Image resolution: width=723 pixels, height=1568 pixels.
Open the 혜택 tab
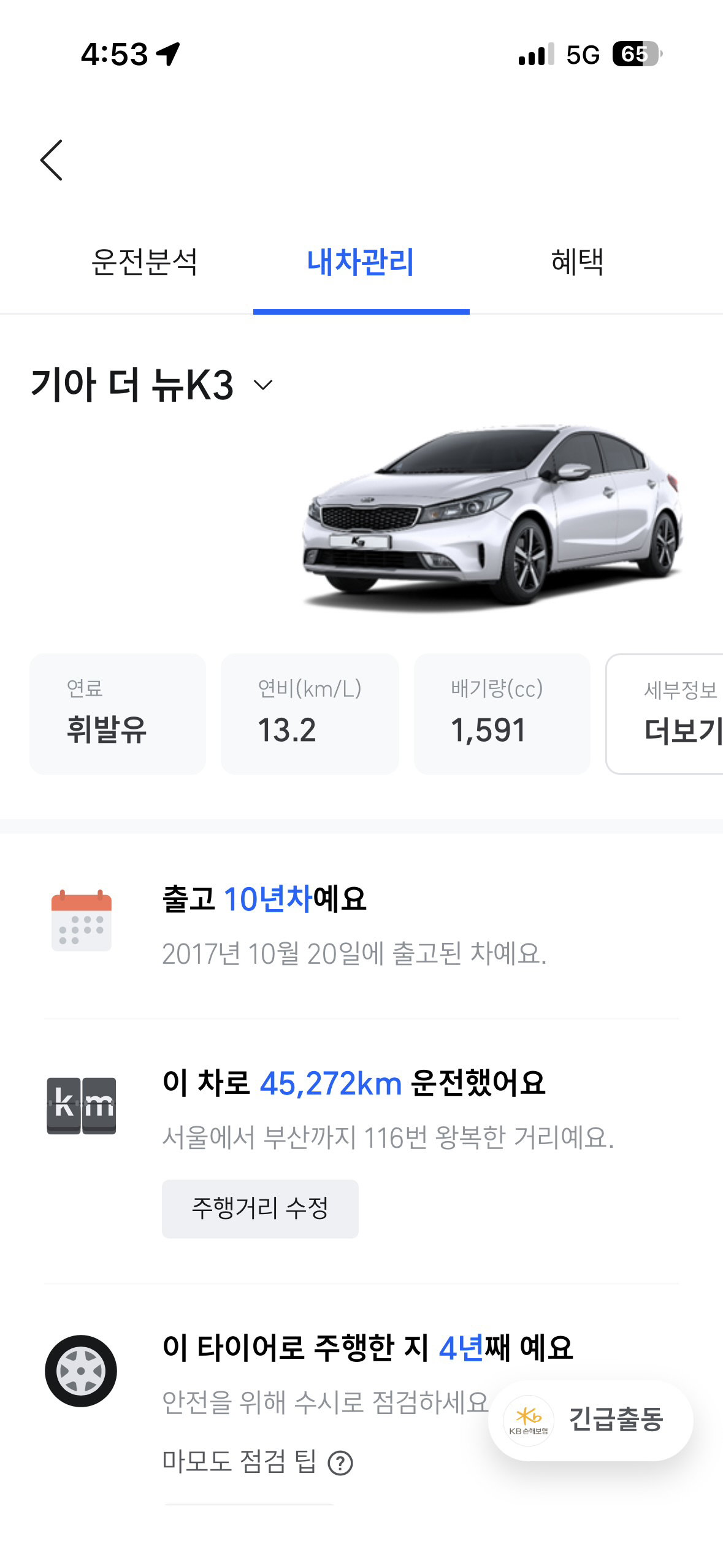pos(577,263)
